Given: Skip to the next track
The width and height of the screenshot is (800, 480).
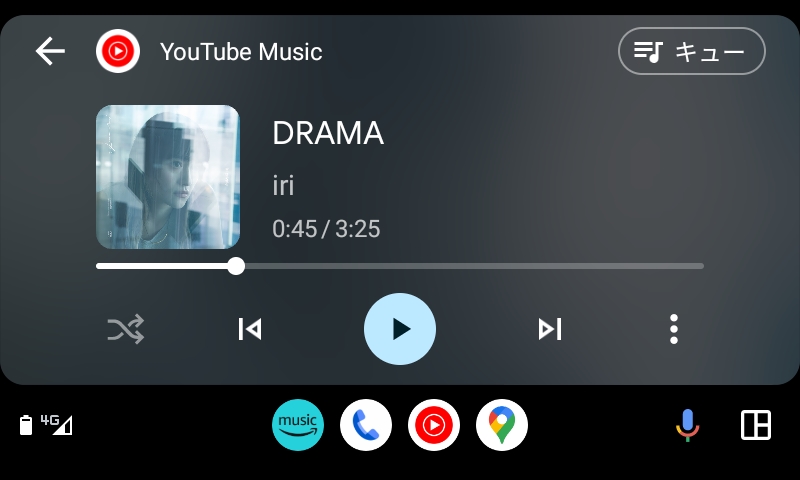Looking at the screenshot, I should (550, 329).
